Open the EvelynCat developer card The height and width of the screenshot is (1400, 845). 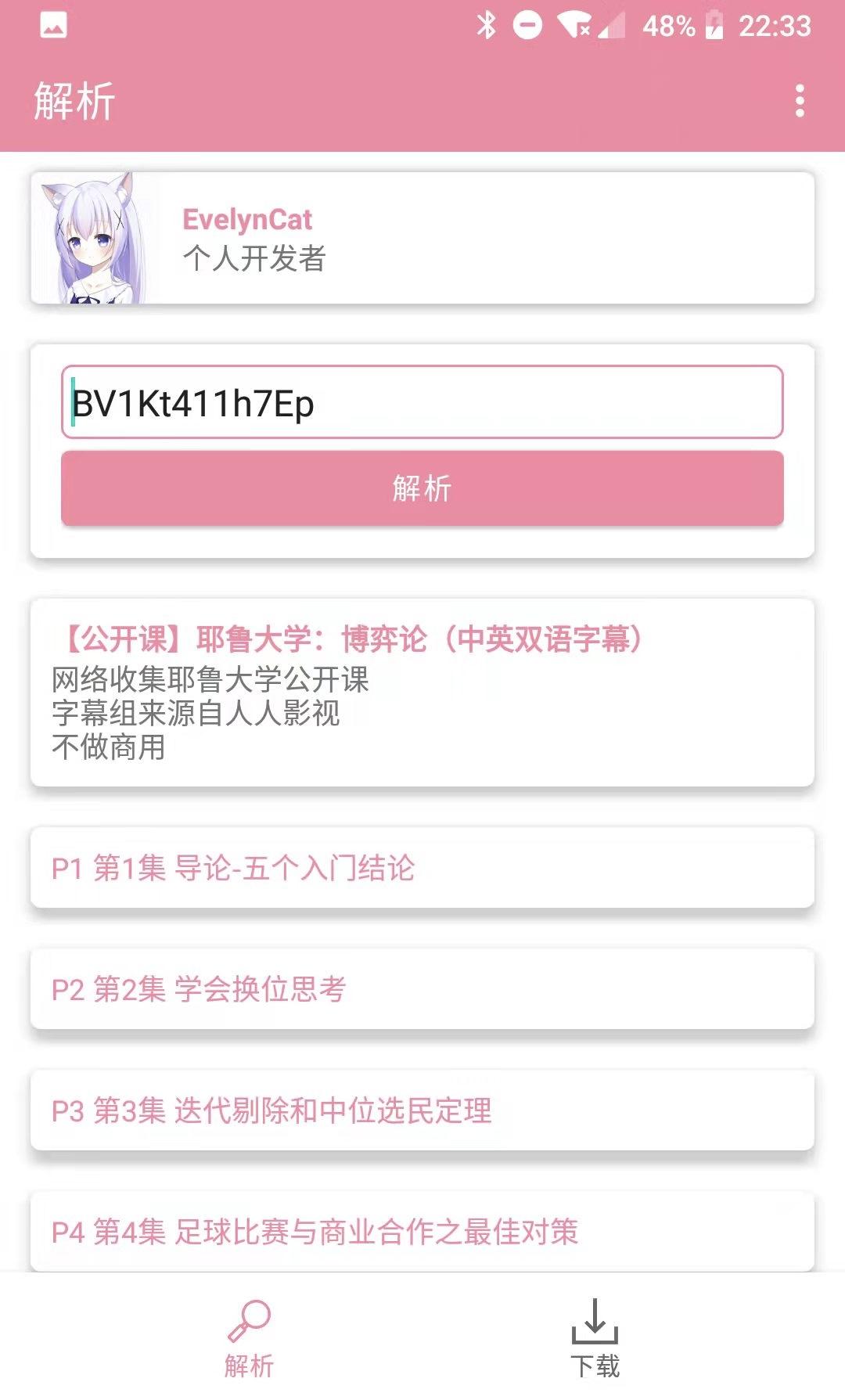pos(422,238)
